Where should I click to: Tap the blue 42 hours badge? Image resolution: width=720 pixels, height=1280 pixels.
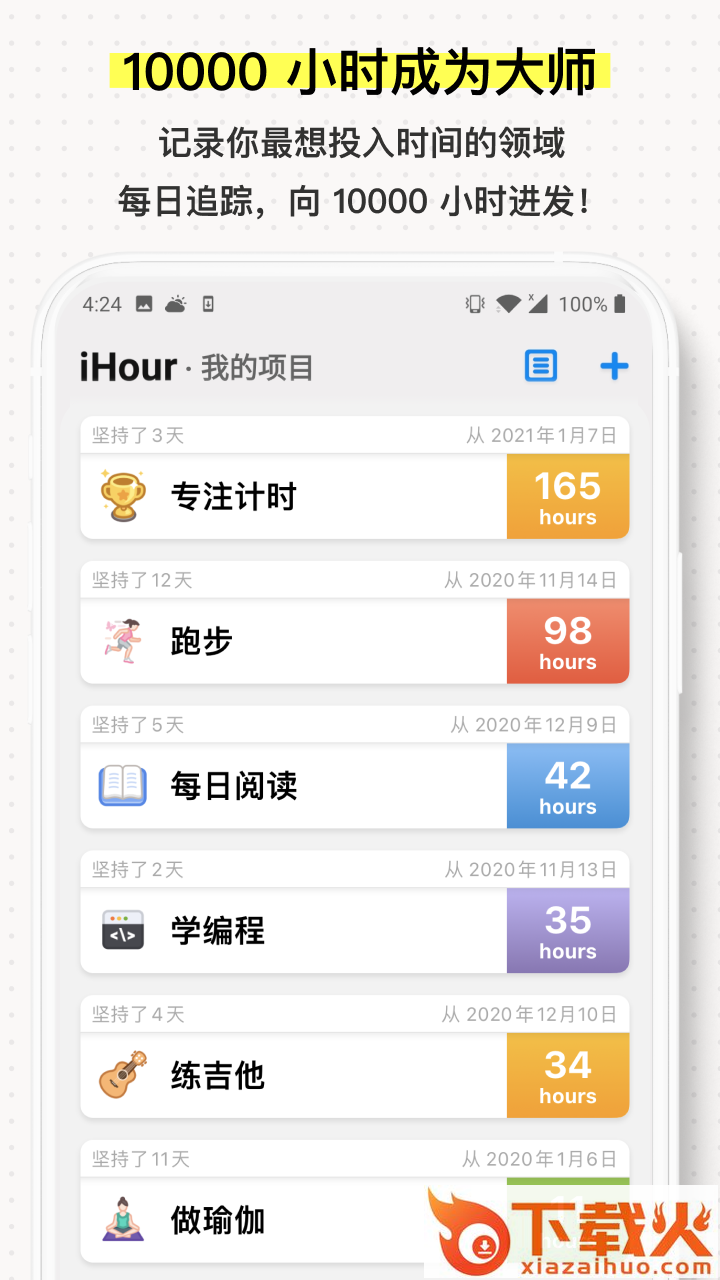568,786
